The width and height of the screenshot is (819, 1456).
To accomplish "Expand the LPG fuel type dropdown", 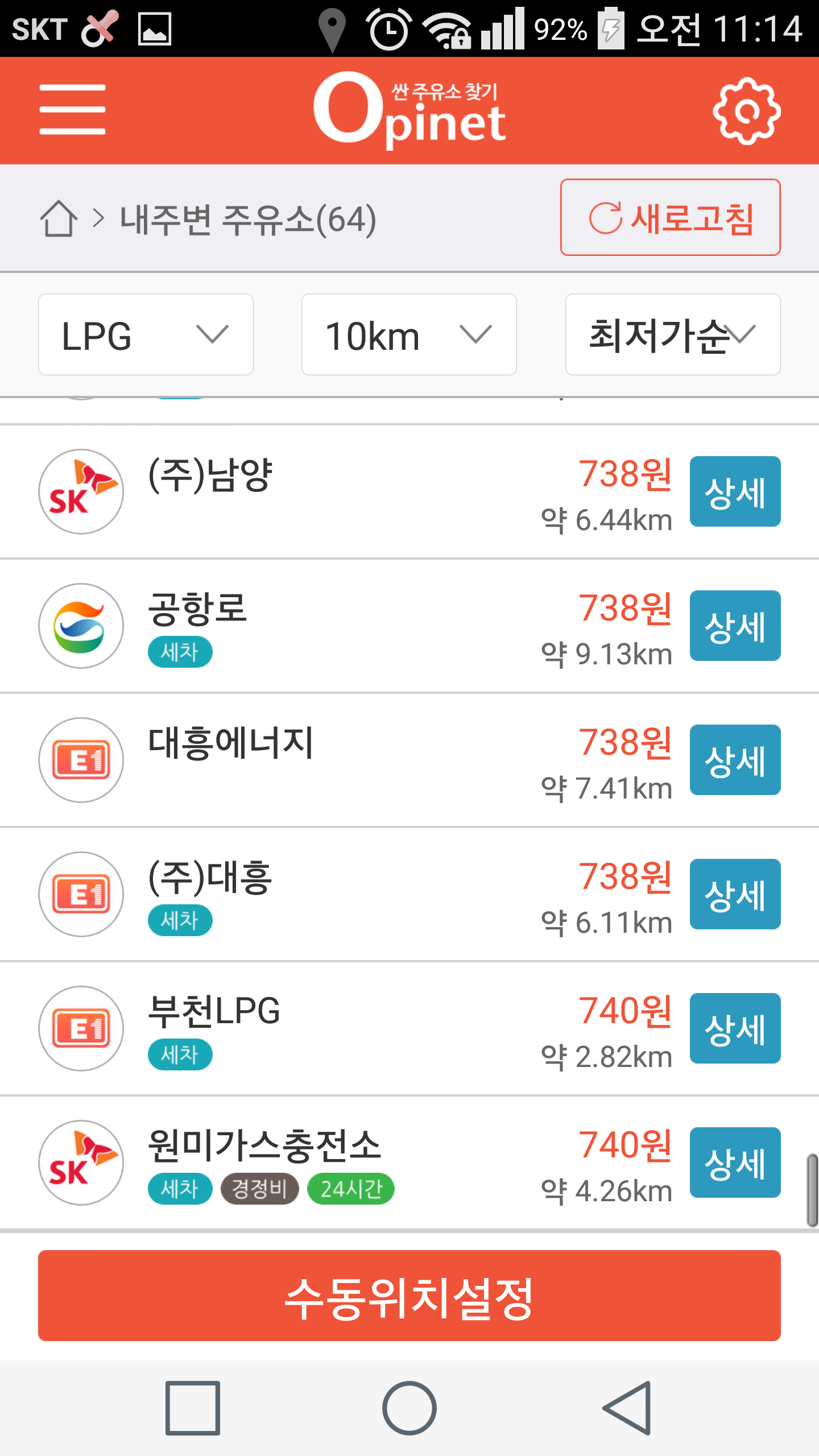I will 146,334.
